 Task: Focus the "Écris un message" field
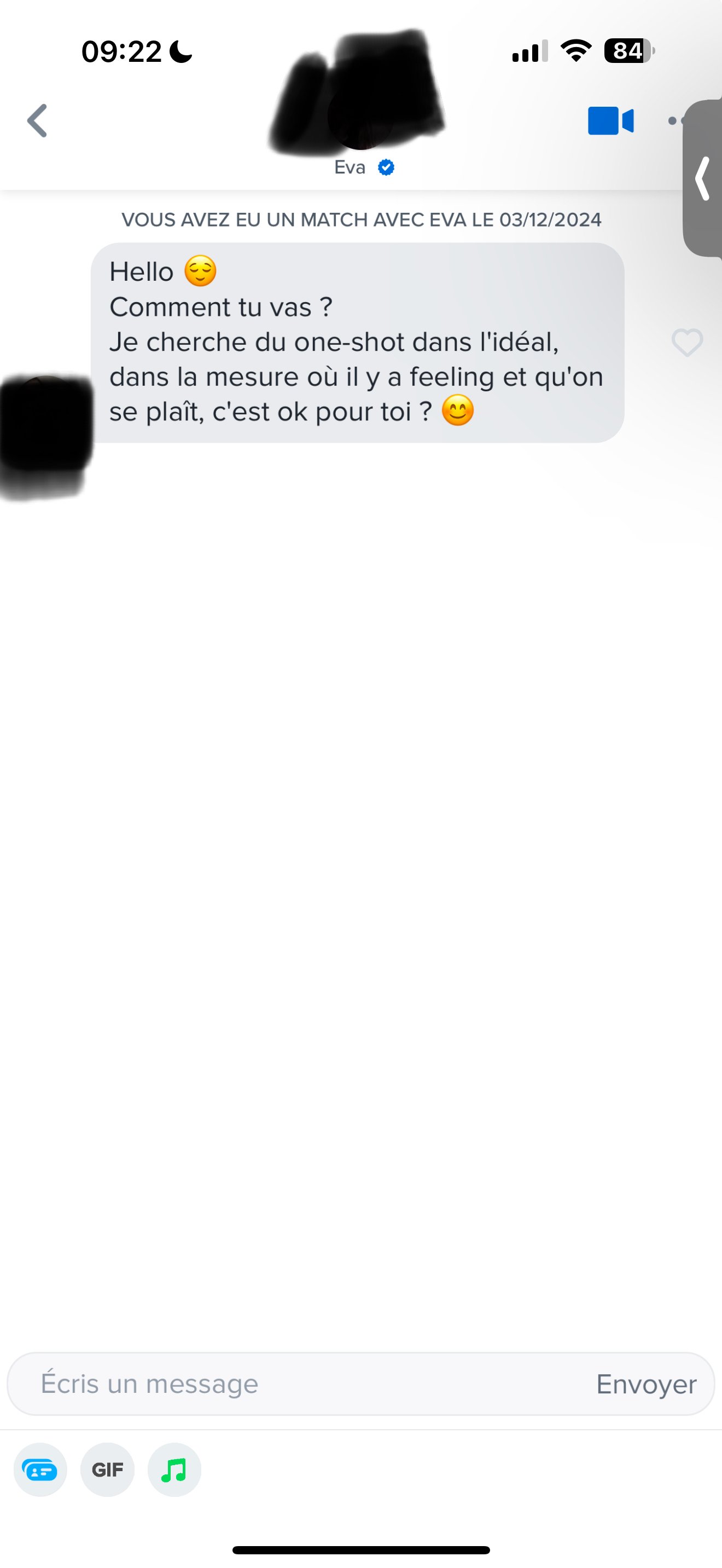(x=304, y=1384)
